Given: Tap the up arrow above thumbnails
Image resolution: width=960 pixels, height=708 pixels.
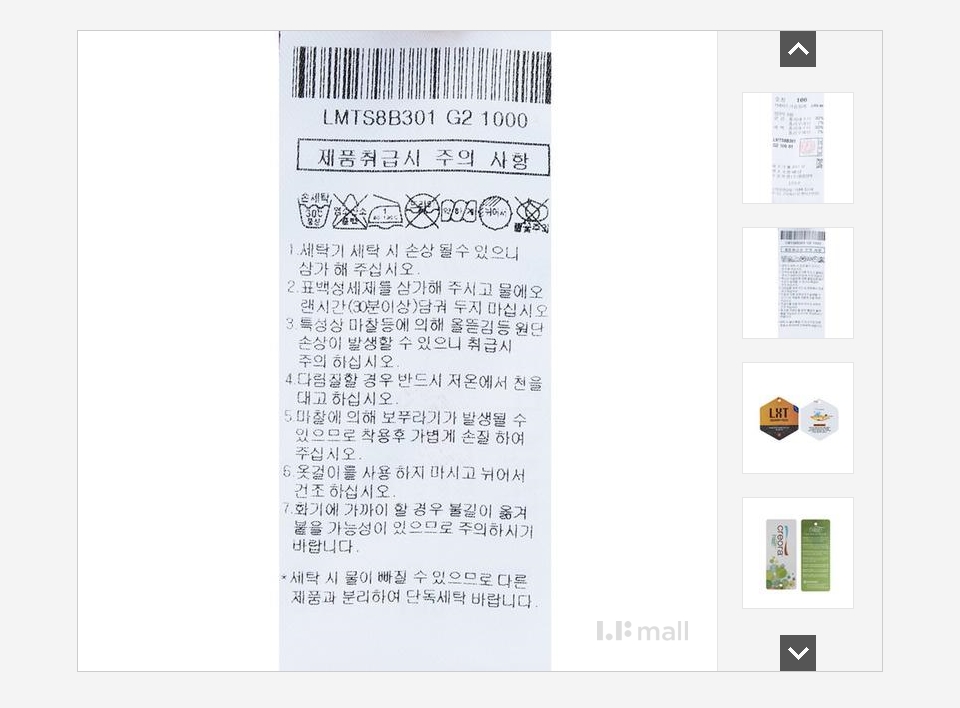Looking at the screenshot, I should 798,49.
